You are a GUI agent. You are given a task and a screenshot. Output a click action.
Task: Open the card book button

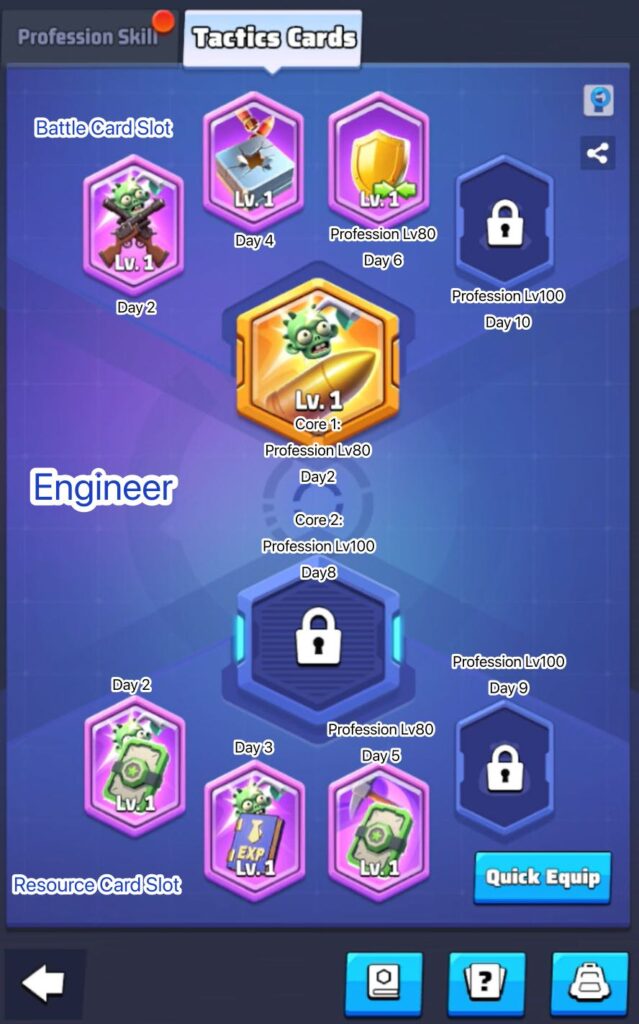(x=384, y=984)
